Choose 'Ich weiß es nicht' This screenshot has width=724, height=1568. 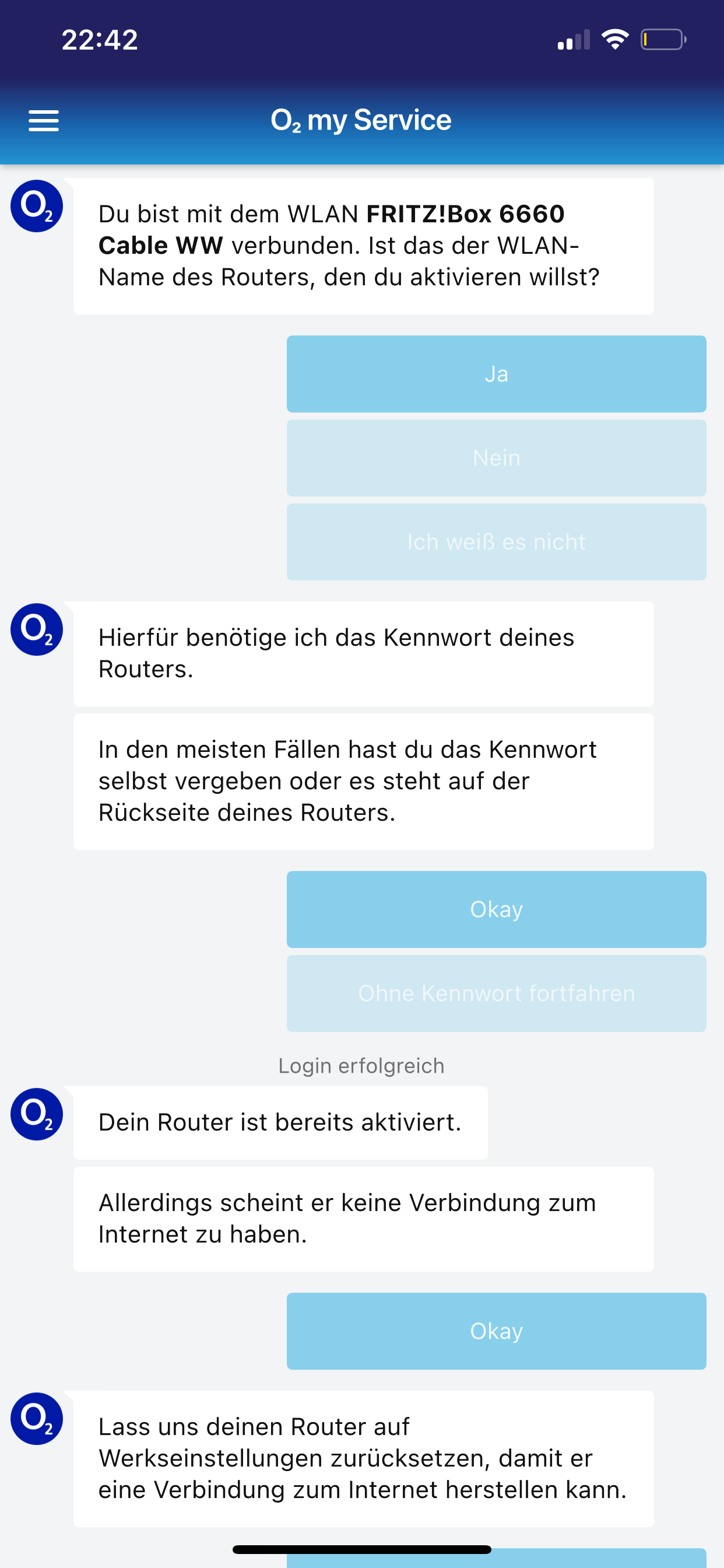pyautogui.click(x=496, y=542)
